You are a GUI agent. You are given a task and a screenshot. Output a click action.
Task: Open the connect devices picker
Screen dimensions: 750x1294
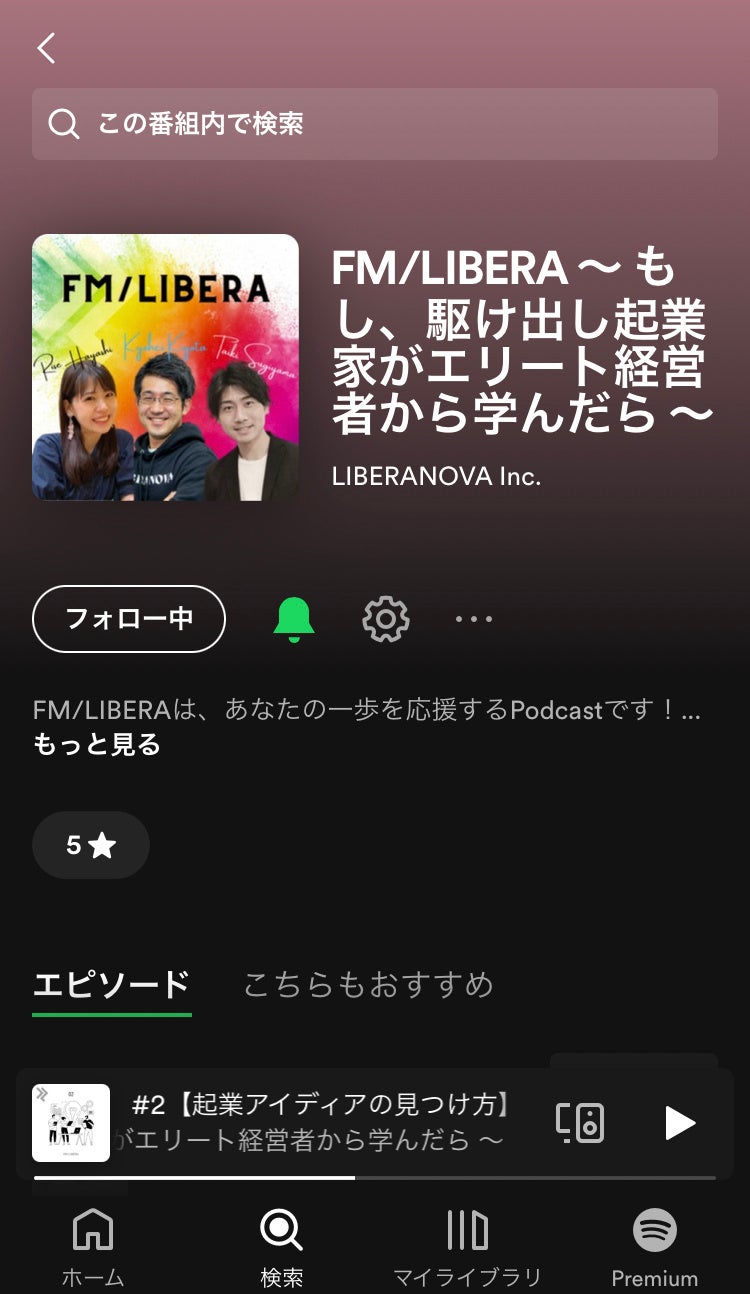(x=580, y=1123)
